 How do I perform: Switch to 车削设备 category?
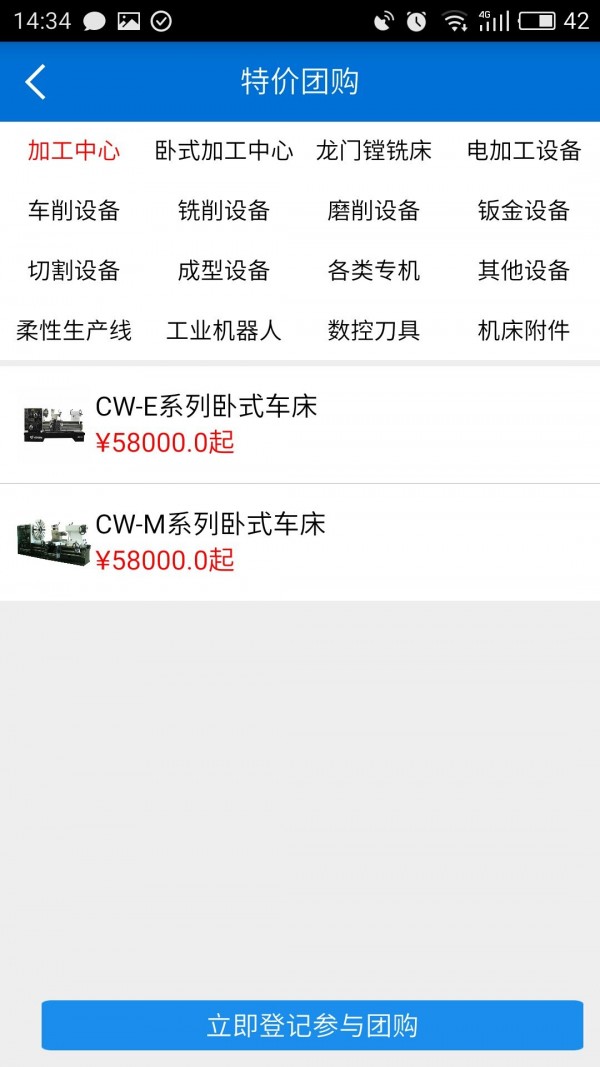(x=74, y=211)
